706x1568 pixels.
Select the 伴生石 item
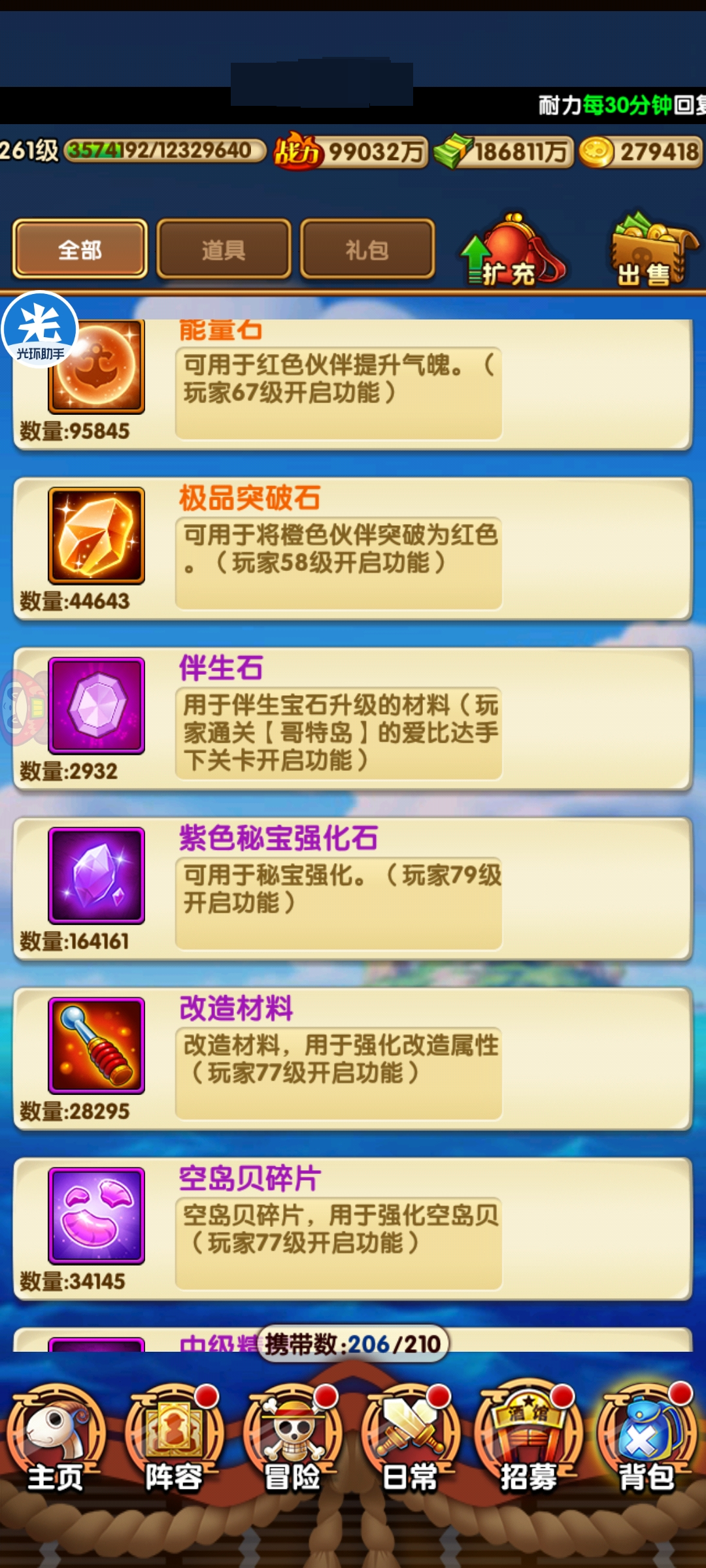97,706
